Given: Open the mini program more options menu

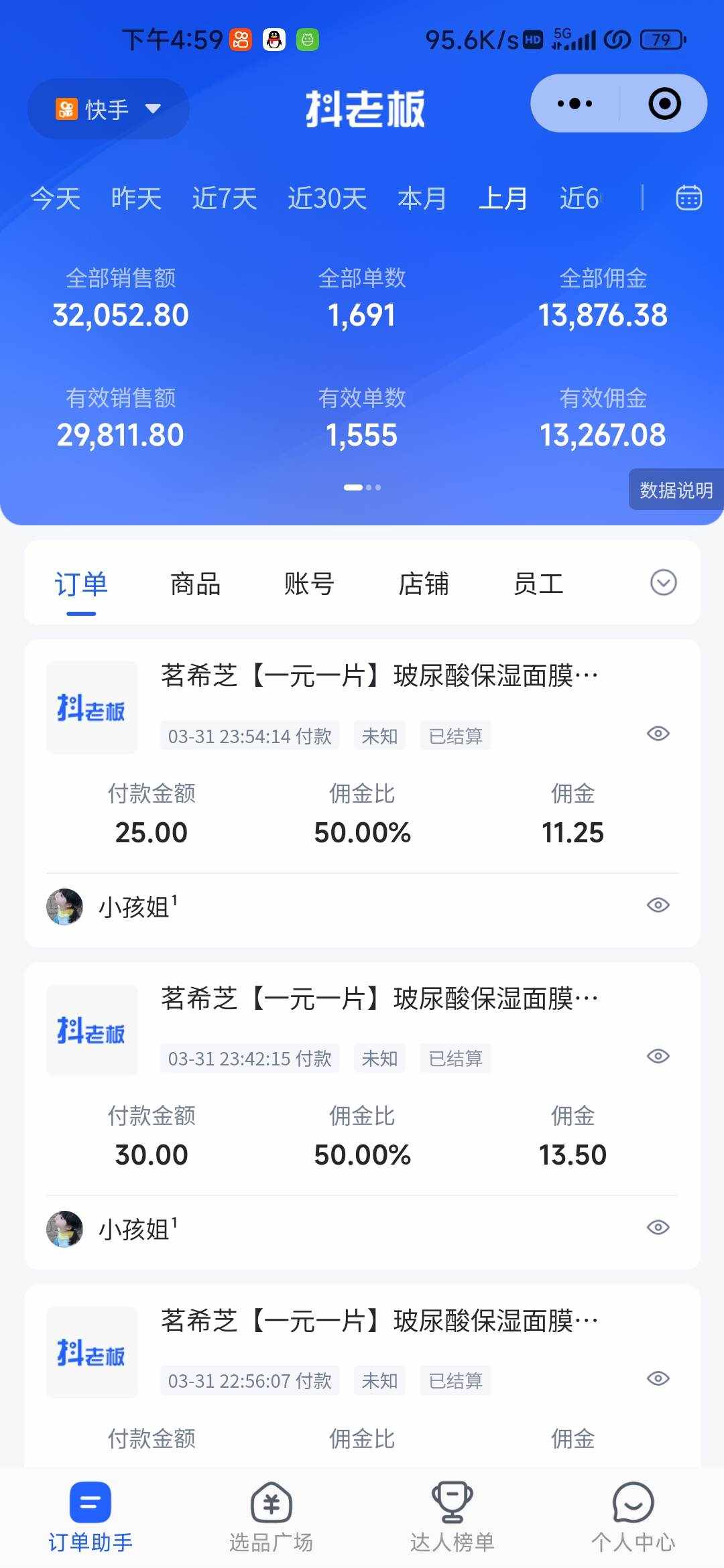Looking at the screenshot, I should 575,104.
